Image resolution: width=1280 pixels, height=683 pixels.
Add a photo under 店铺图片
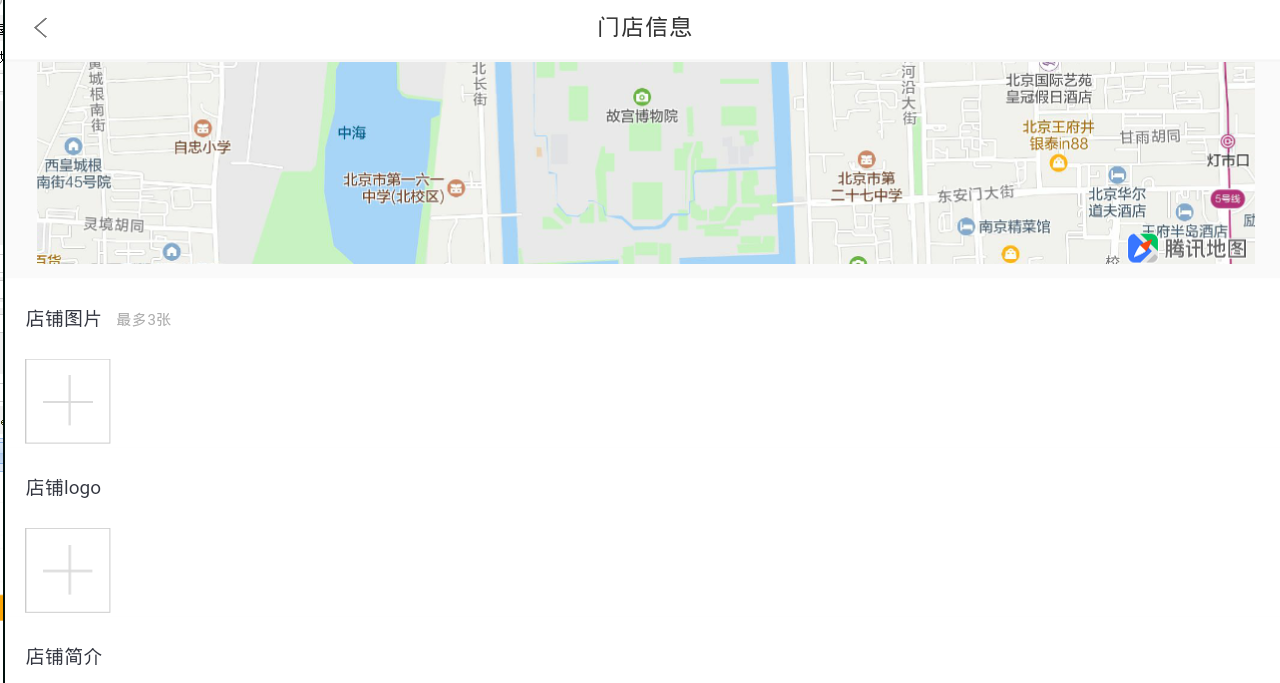(x=68, y=401)
